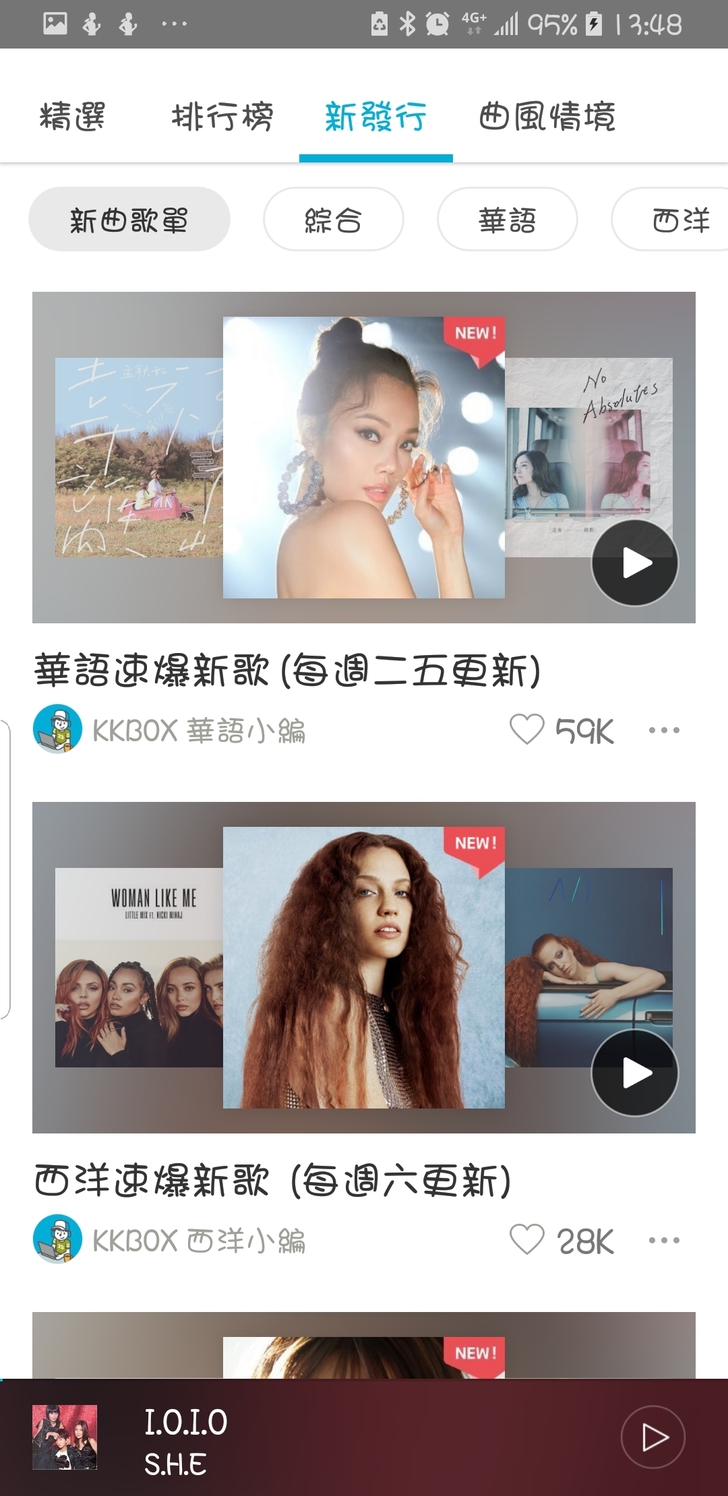Image resolution: width=728 pixels, height=1496 pixels.
Task: Switch to the 排行榜 tab
Action: click(x=222, y=118)
